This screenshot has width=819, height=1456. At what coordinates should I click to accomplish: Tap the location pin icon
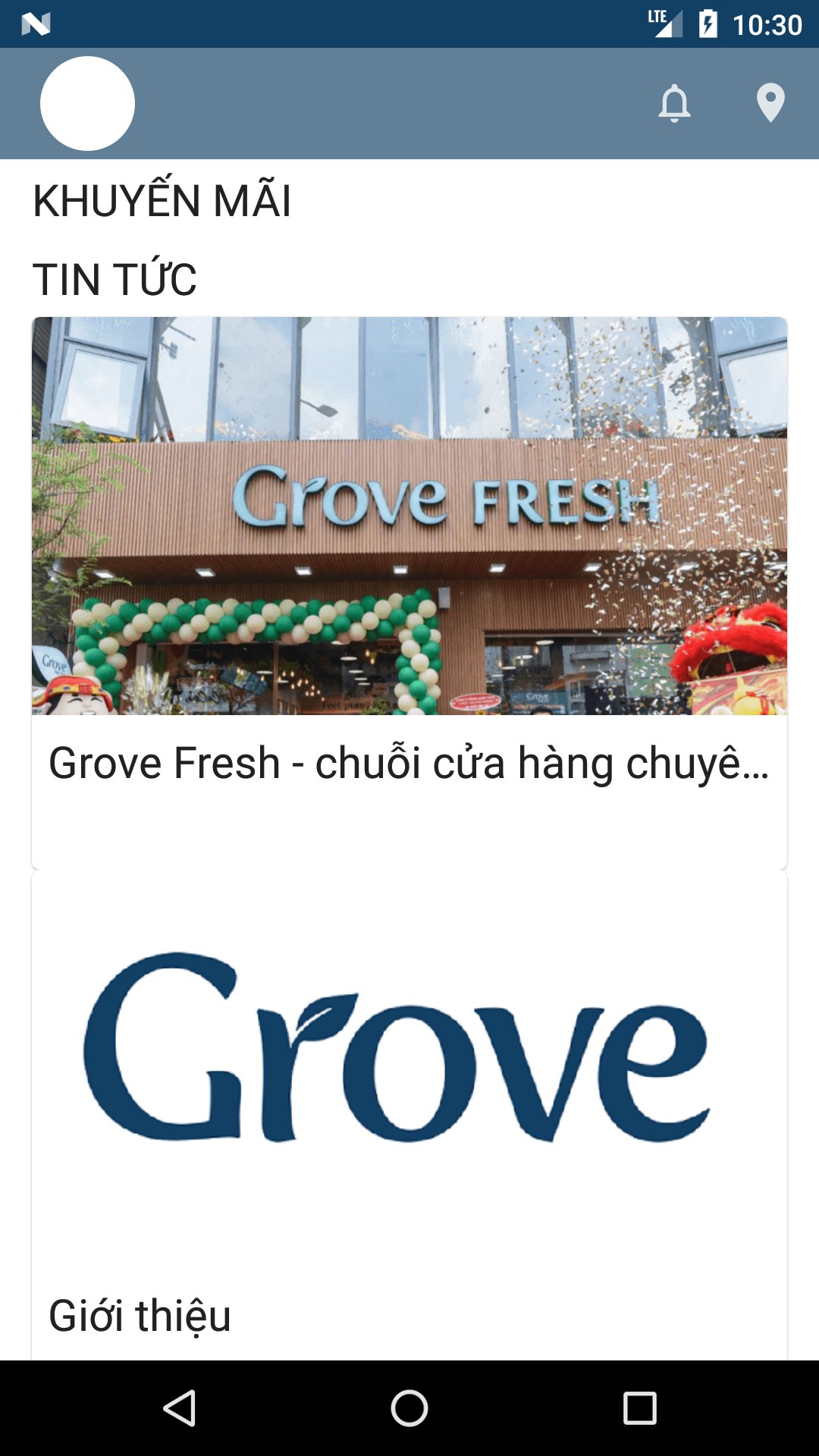pos(771,104)
